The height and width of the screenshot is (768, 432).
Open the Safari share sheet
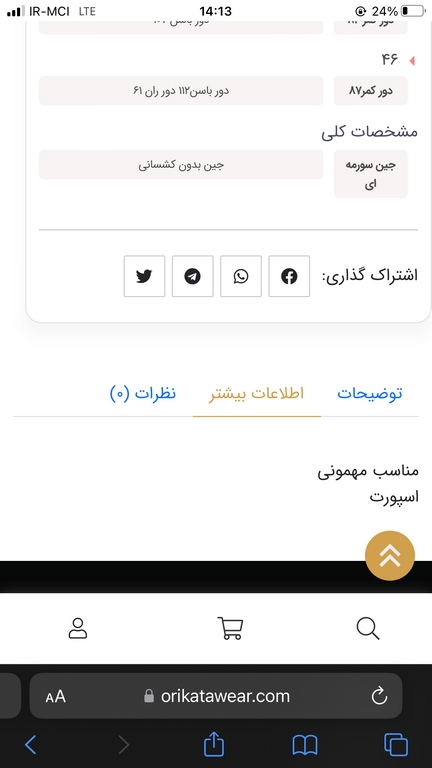click(214, 744)
